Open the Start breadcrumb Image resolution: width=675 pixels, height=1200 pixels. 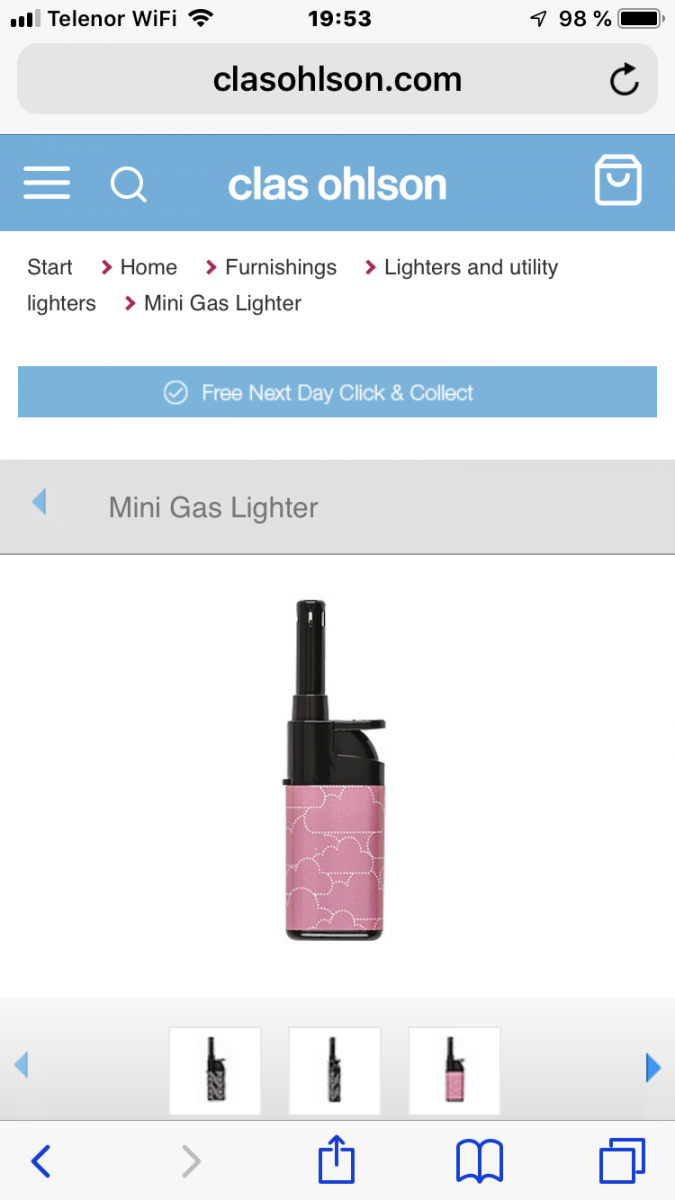[50, 267]
